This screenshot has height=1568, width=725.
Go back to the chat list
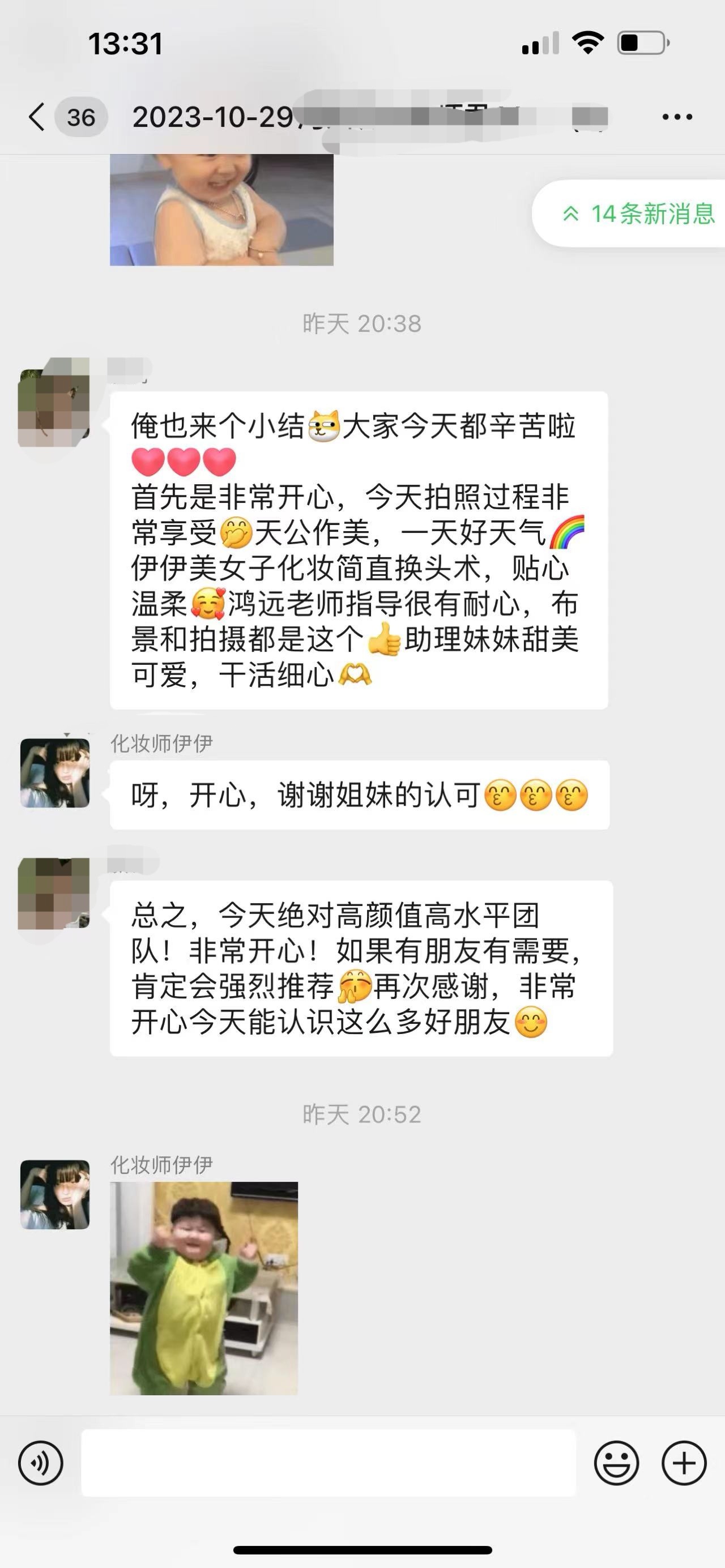pos(38,117)
